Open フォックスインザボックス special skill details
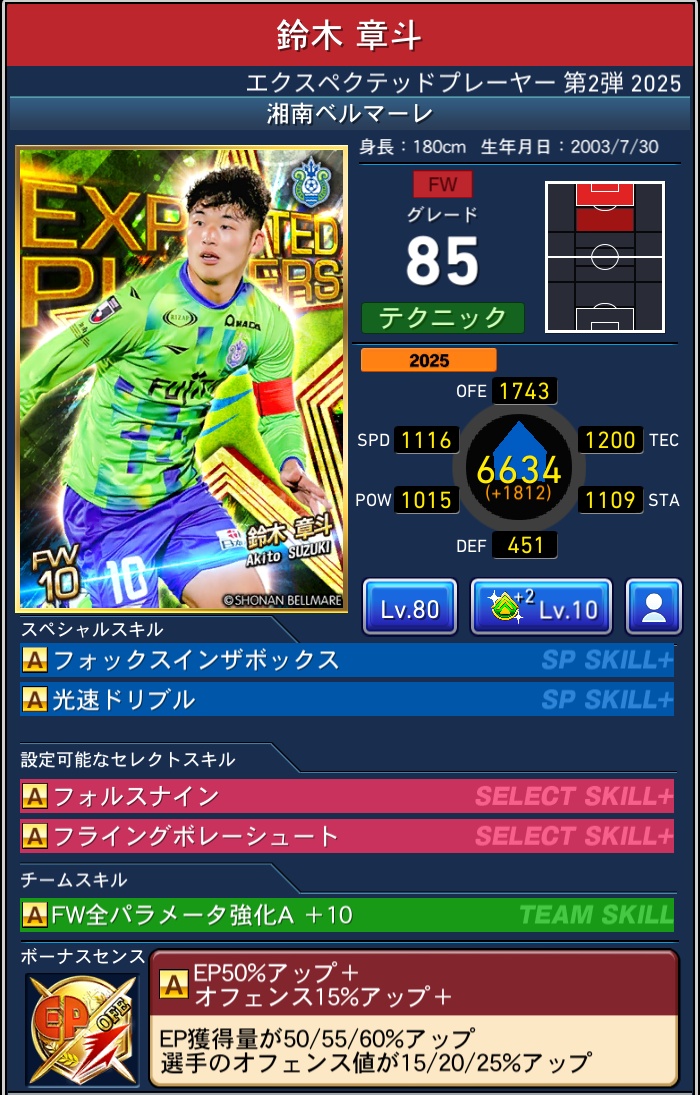 (x=346, y=660)
